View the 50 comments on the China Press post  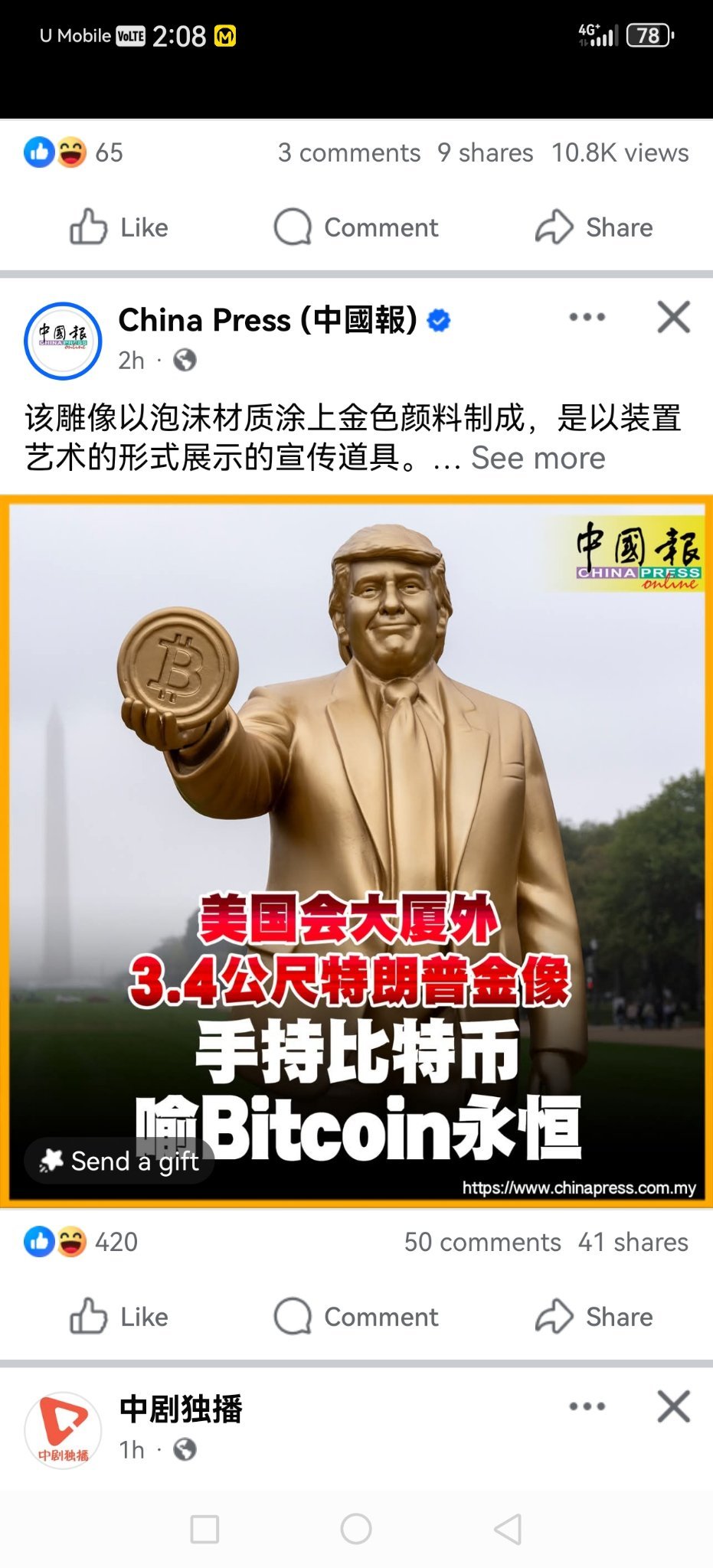click(x=482, y=1242)
